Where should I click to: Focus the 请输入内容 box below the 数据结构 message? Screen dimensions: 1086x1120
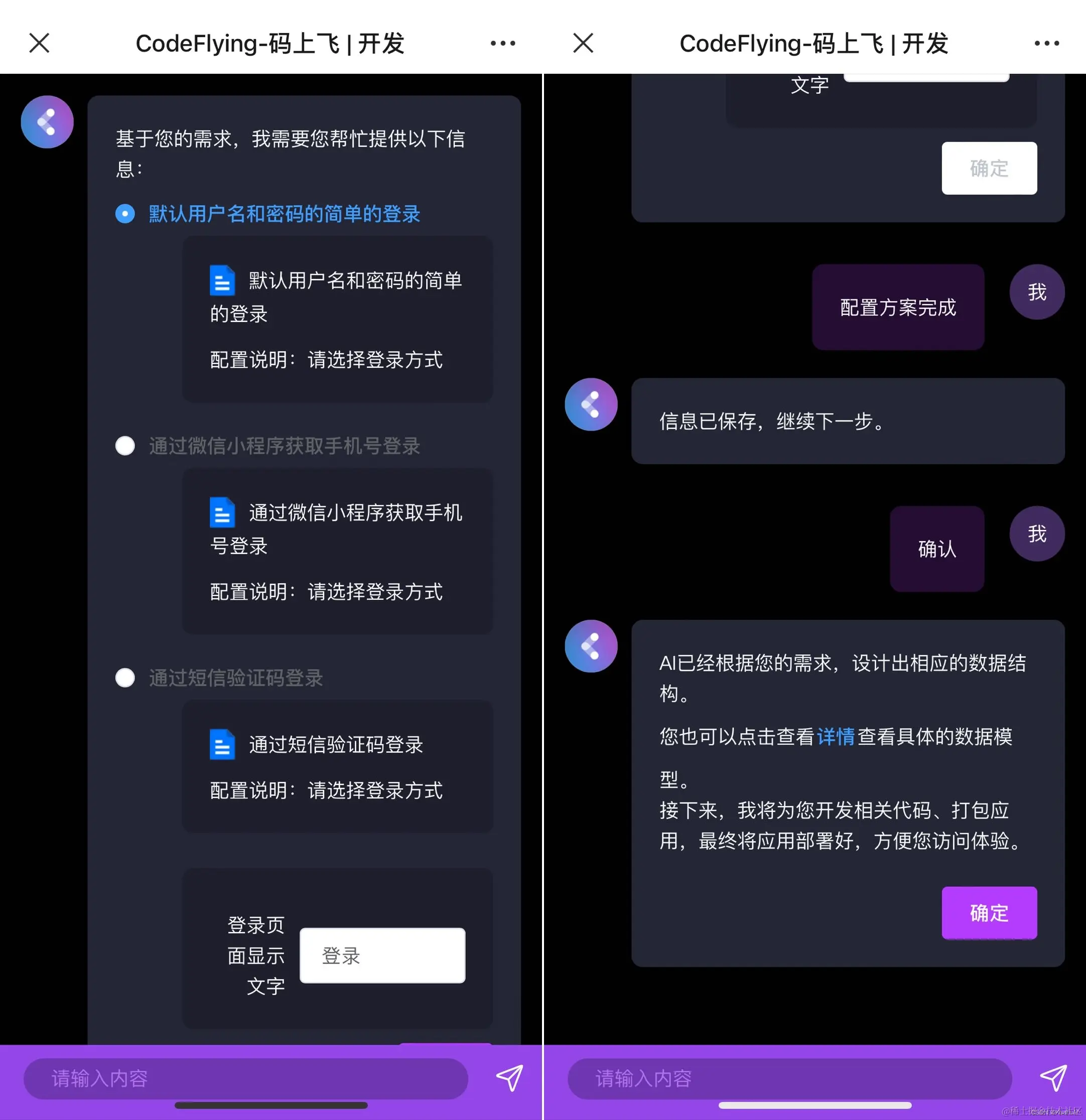(x=789, y=1078)
